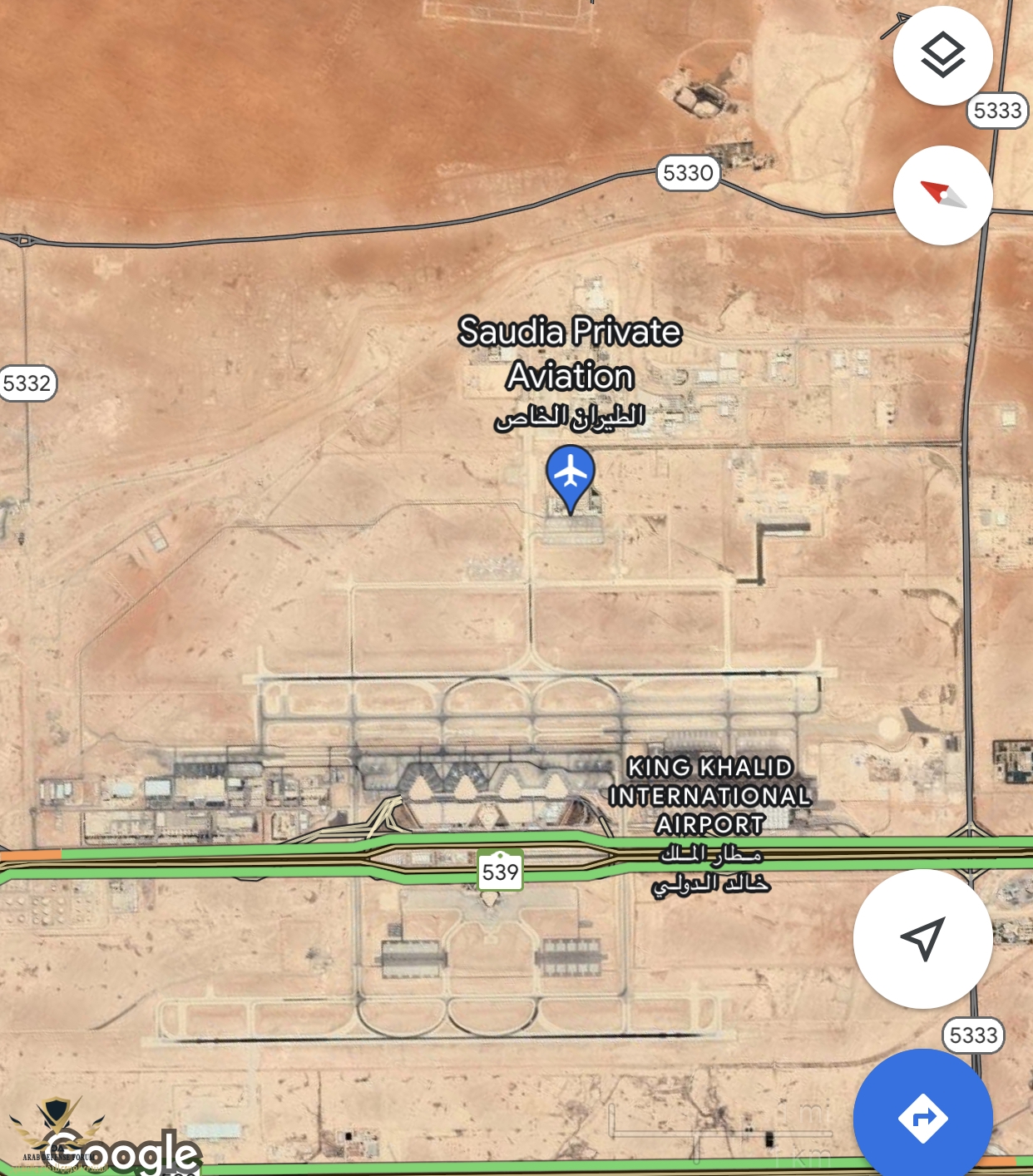Center map on my location
Screen dimensions: 1033x1176
pos(922,939)
